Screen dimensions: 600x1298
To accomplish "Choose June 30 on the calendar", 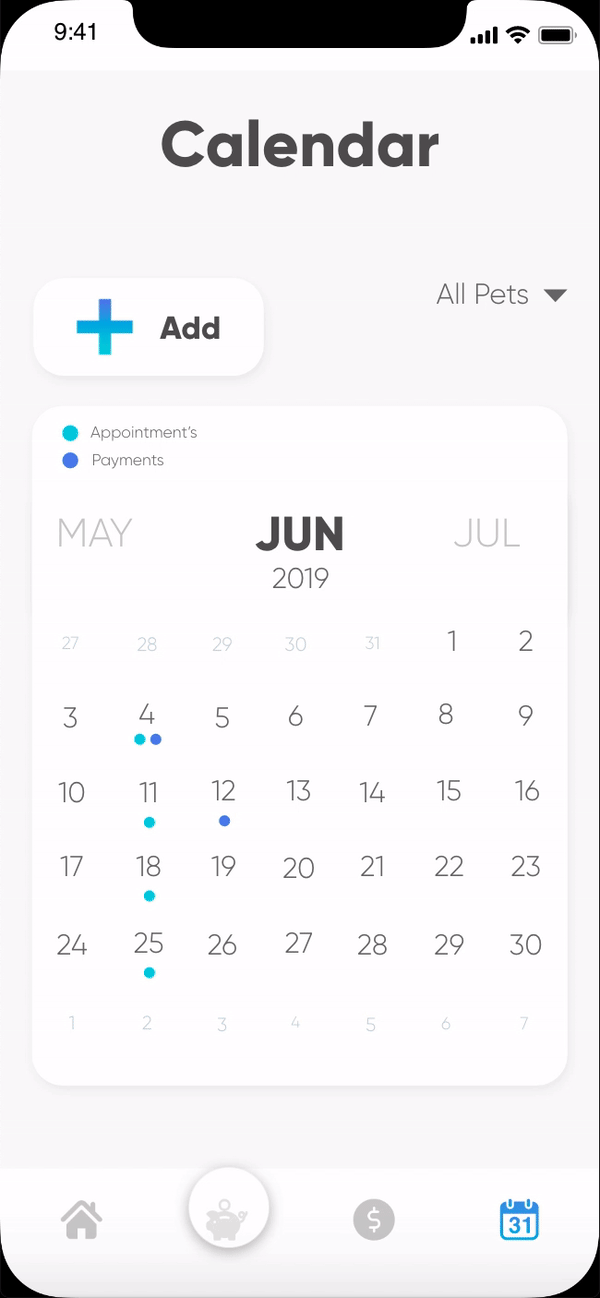I will pos(525,945).
